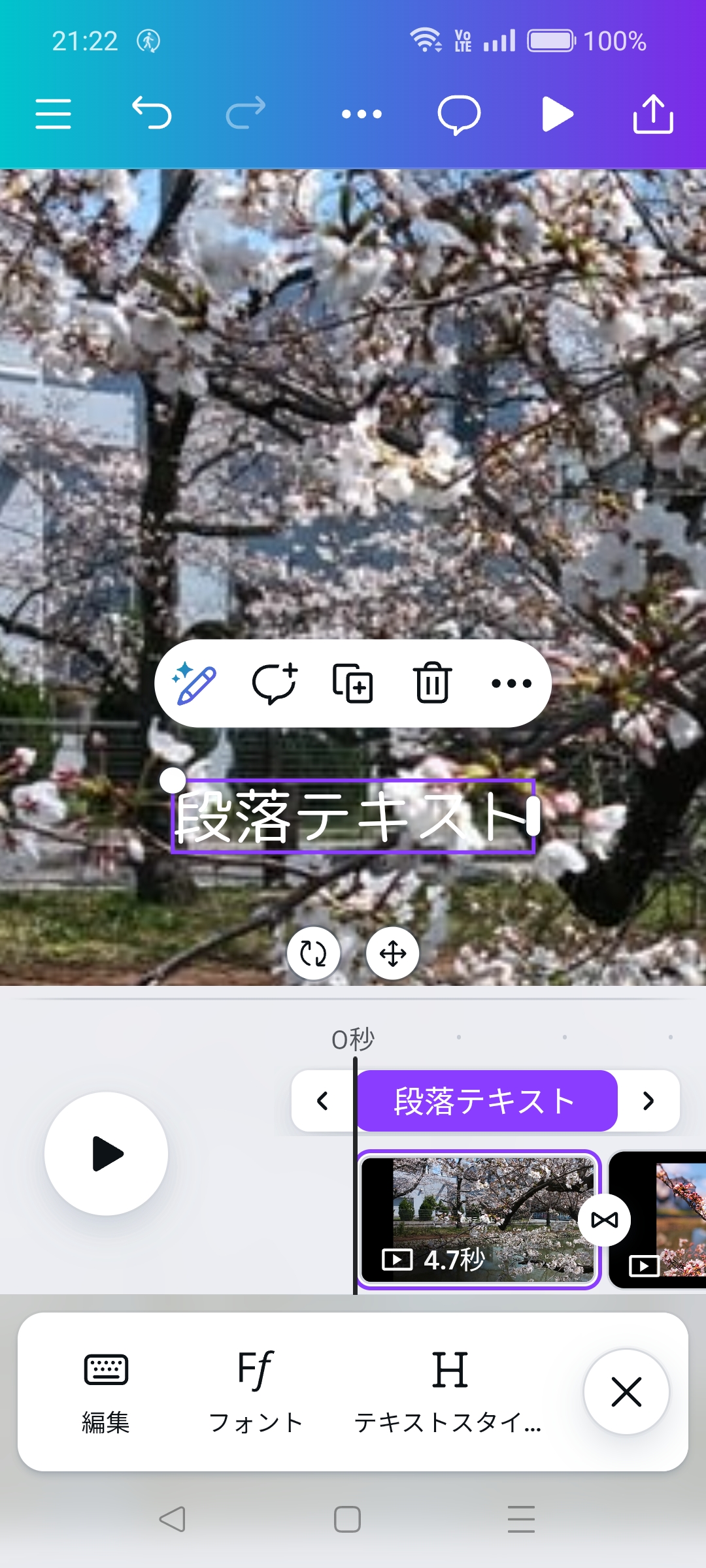Close the bottom text toolbar
The image size is (706, 1568).
tap(626, 1392)
